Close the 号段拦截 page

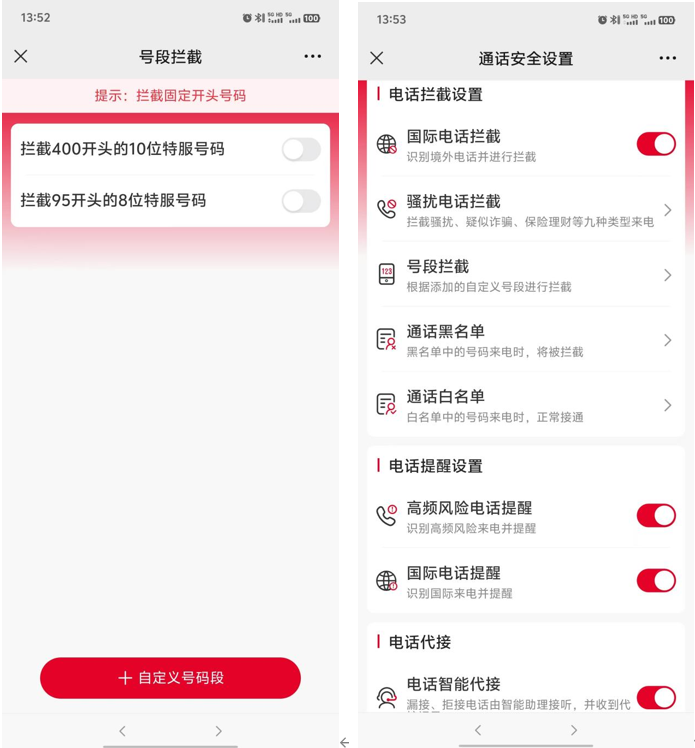point(21,57)
